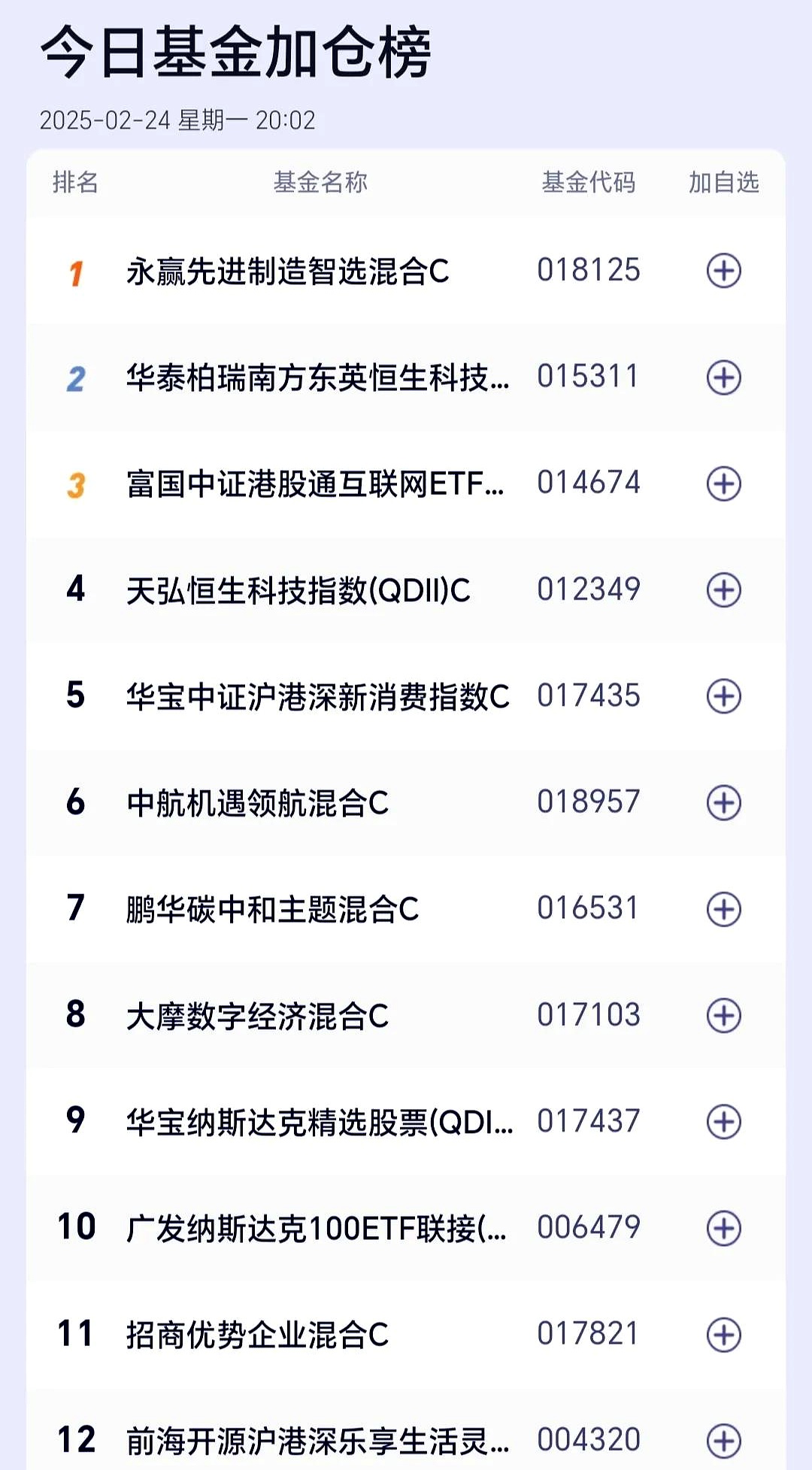Add 招商优势企业混合C to watchlist
Image resolution: width=812 pixels, height=1470 pixels.
(x=723, y=1335)
